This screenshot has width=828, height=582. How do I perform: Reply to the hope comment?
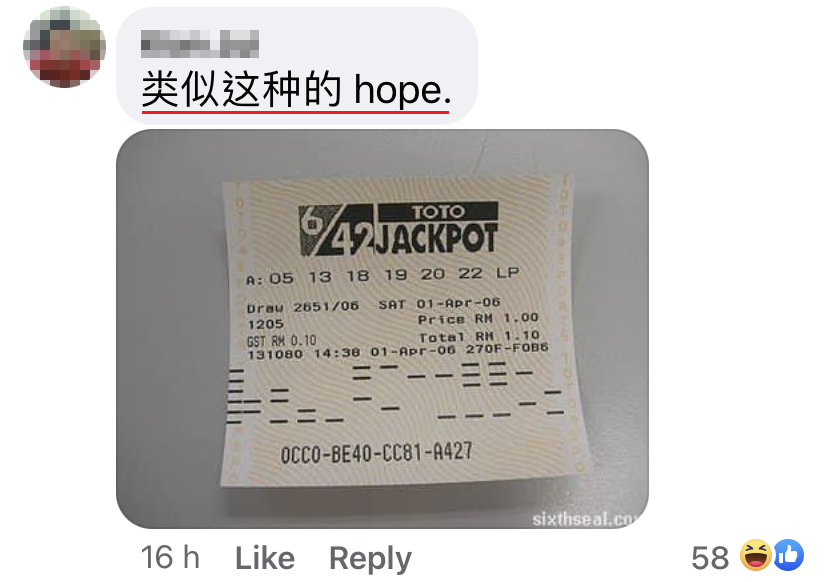tap(370, 558)
